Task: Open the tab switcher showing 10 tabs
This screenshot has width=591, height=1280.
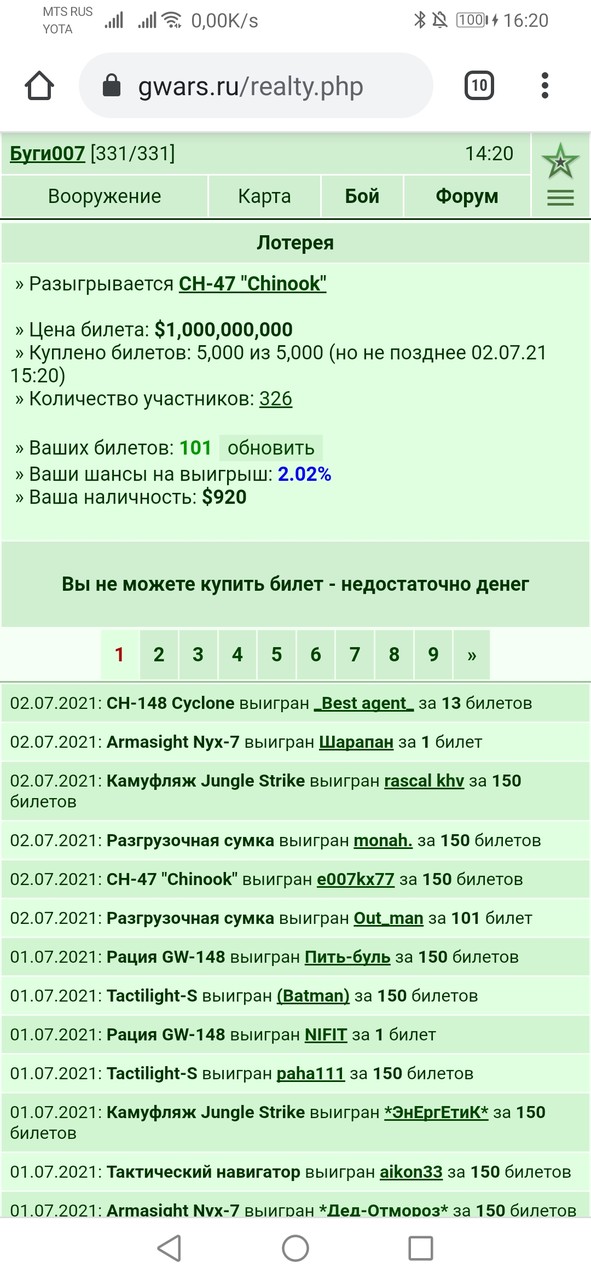Action: [479, 86]
